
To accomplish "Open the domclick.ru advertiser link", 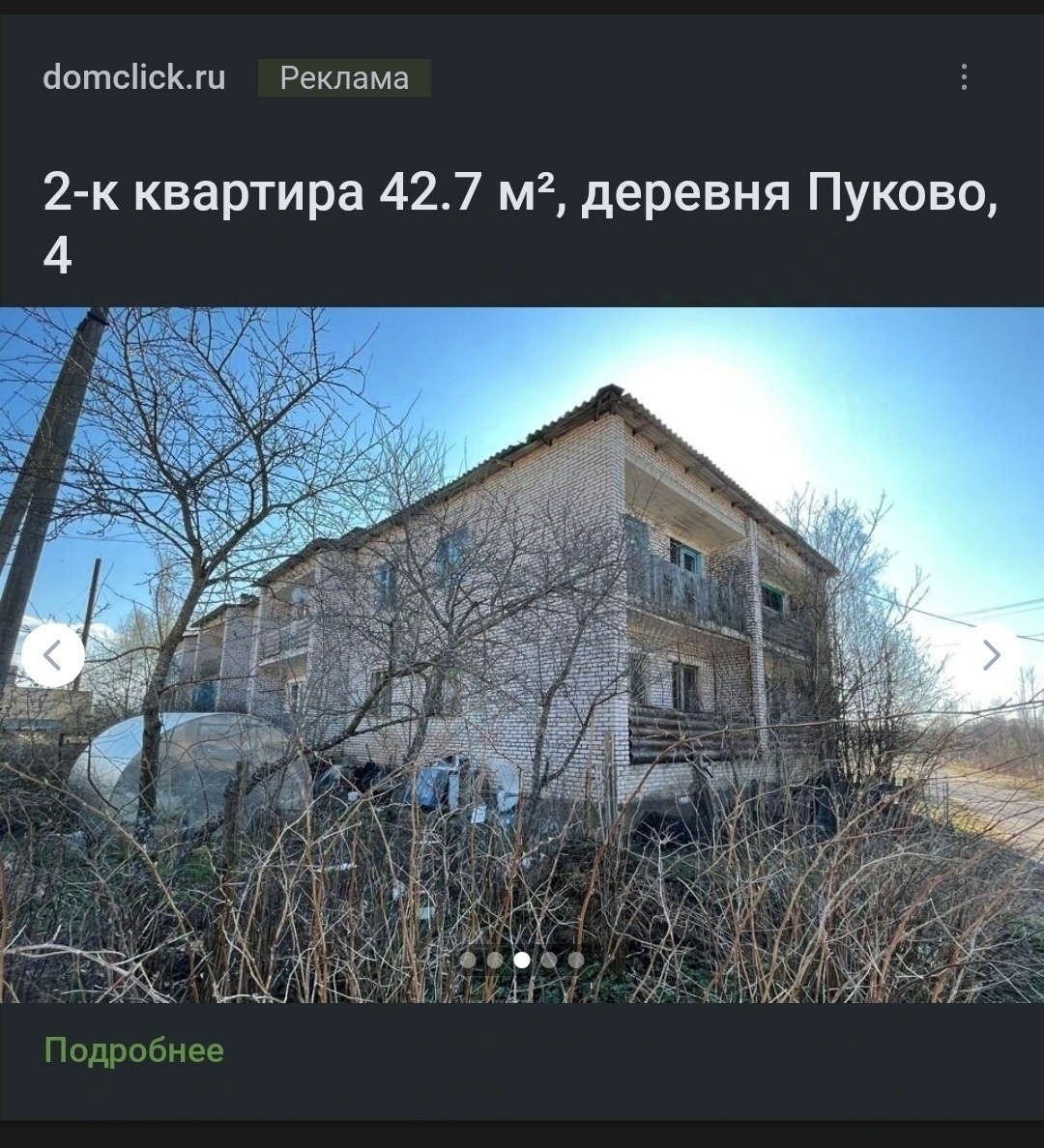I will (133, 77).
